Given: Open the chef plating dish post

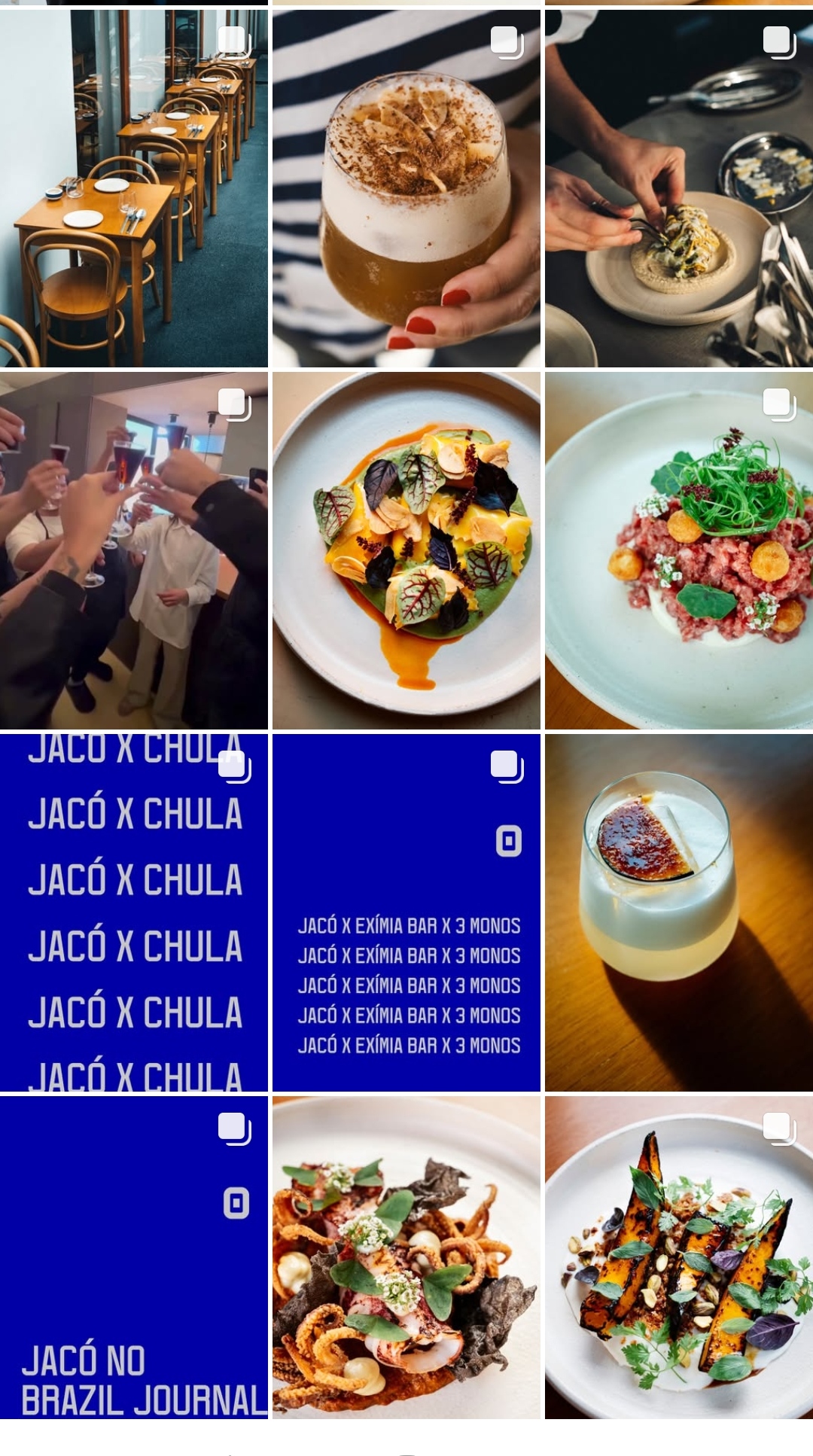Looking at the screenshot, I should [x=678, y=188].
